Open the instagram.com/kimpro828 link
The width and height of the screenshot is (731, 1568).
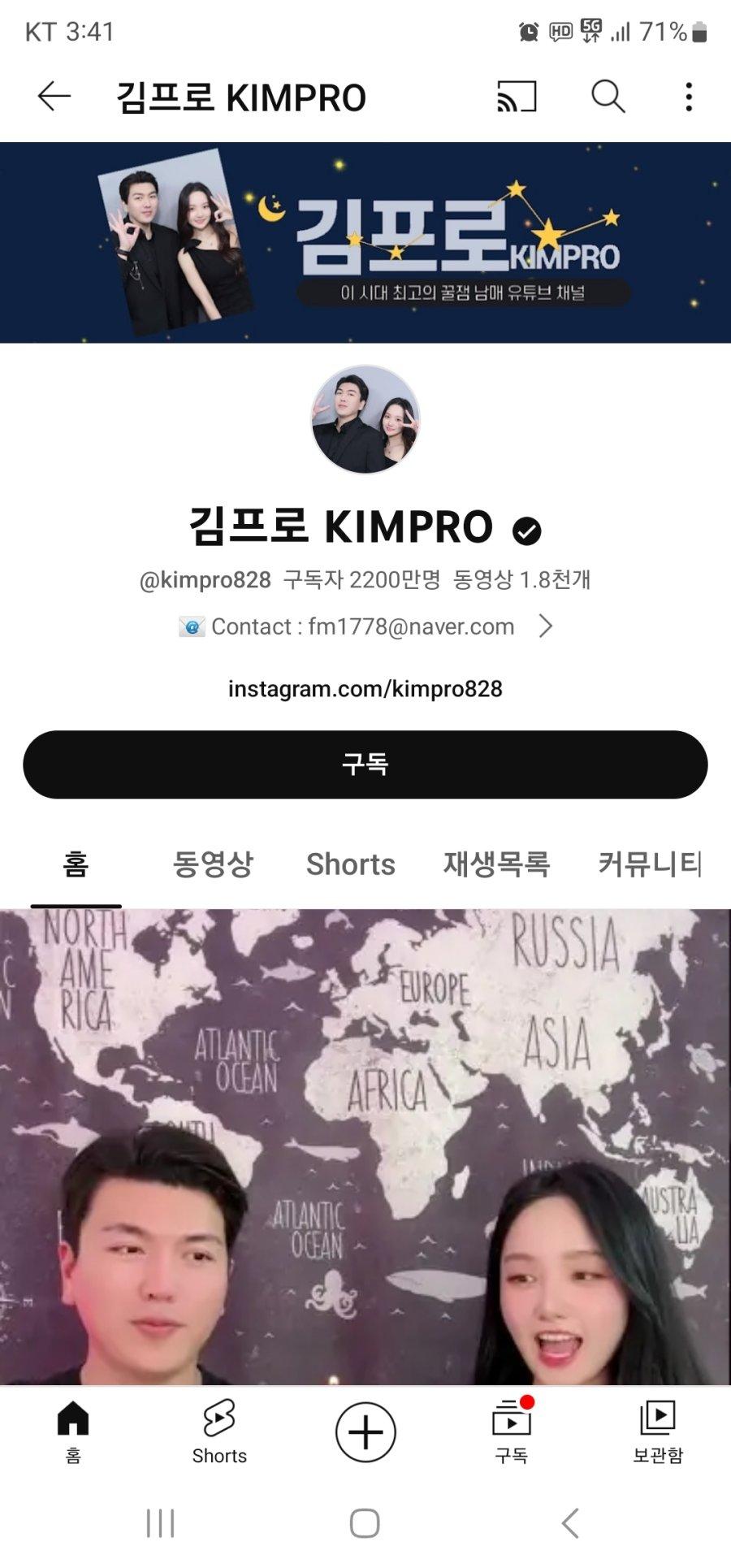coord(365,689)
